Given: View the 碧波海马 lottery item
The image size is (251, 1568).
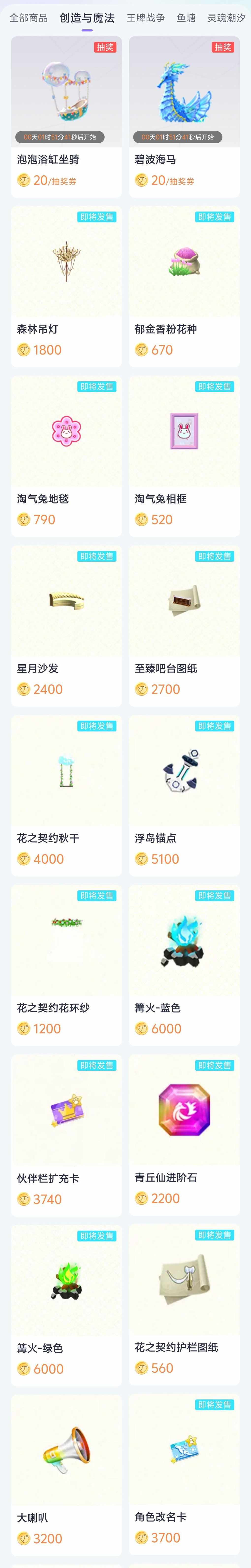Looking at the screenshot, I should 184,116.
